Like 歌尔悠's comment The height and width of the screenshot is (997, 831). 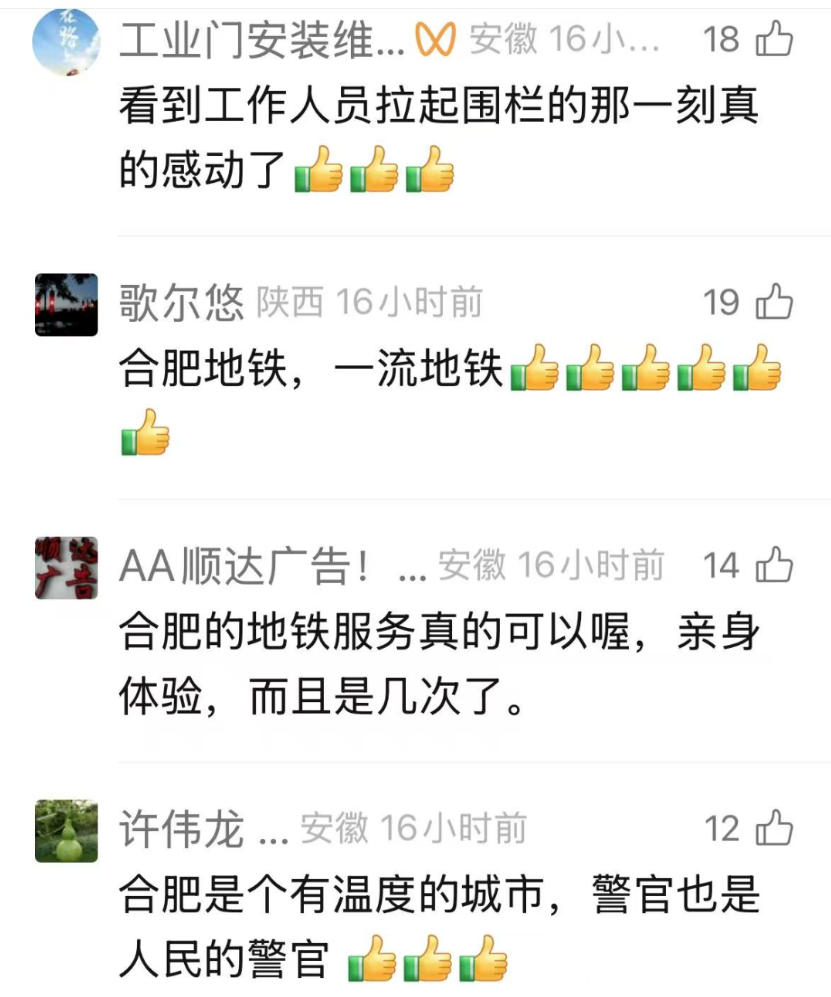coord(774,301)
